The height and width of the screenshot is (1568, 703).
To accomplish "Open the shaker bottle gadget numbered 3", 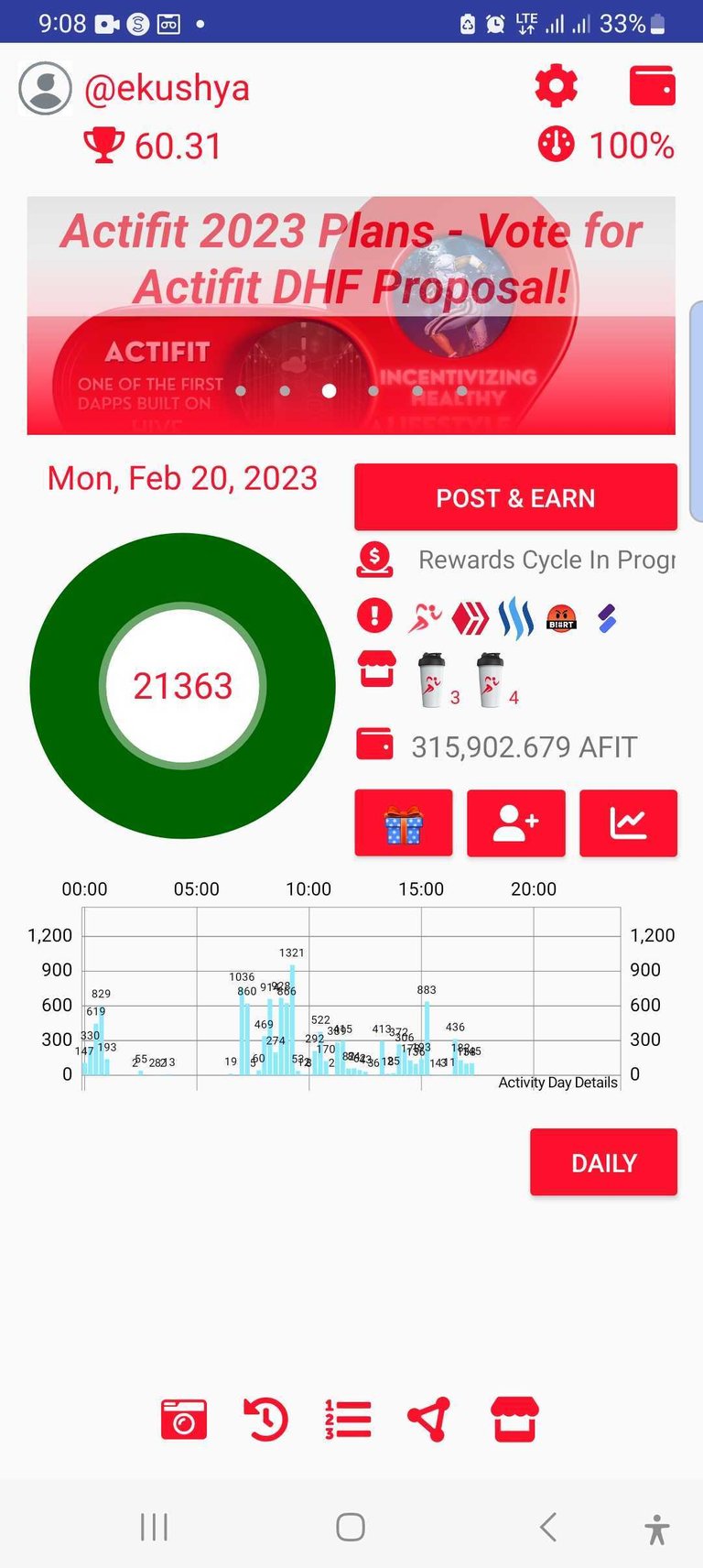I will [433, 681].
